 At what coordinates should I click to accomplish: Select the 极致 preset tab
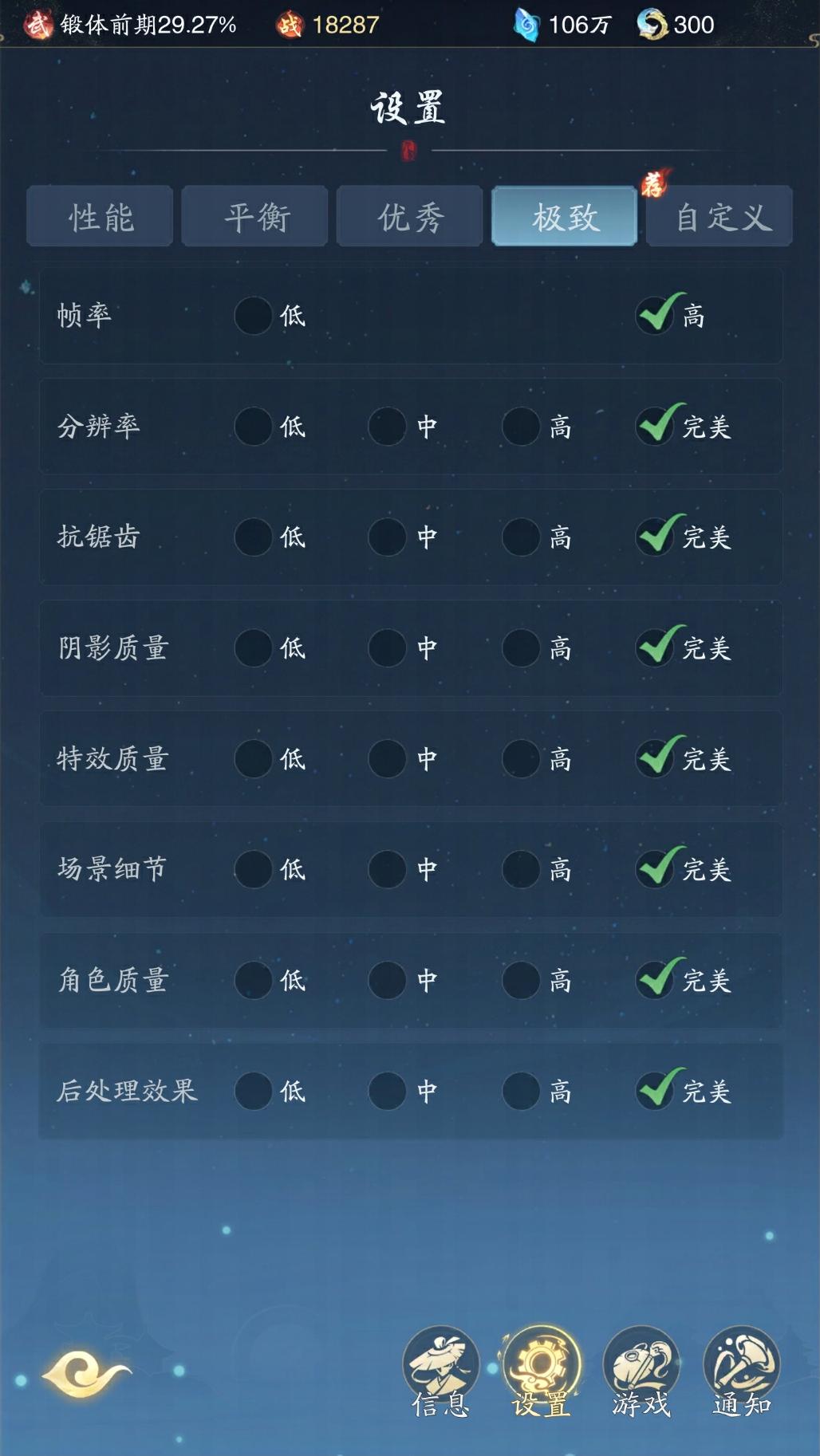564,217
